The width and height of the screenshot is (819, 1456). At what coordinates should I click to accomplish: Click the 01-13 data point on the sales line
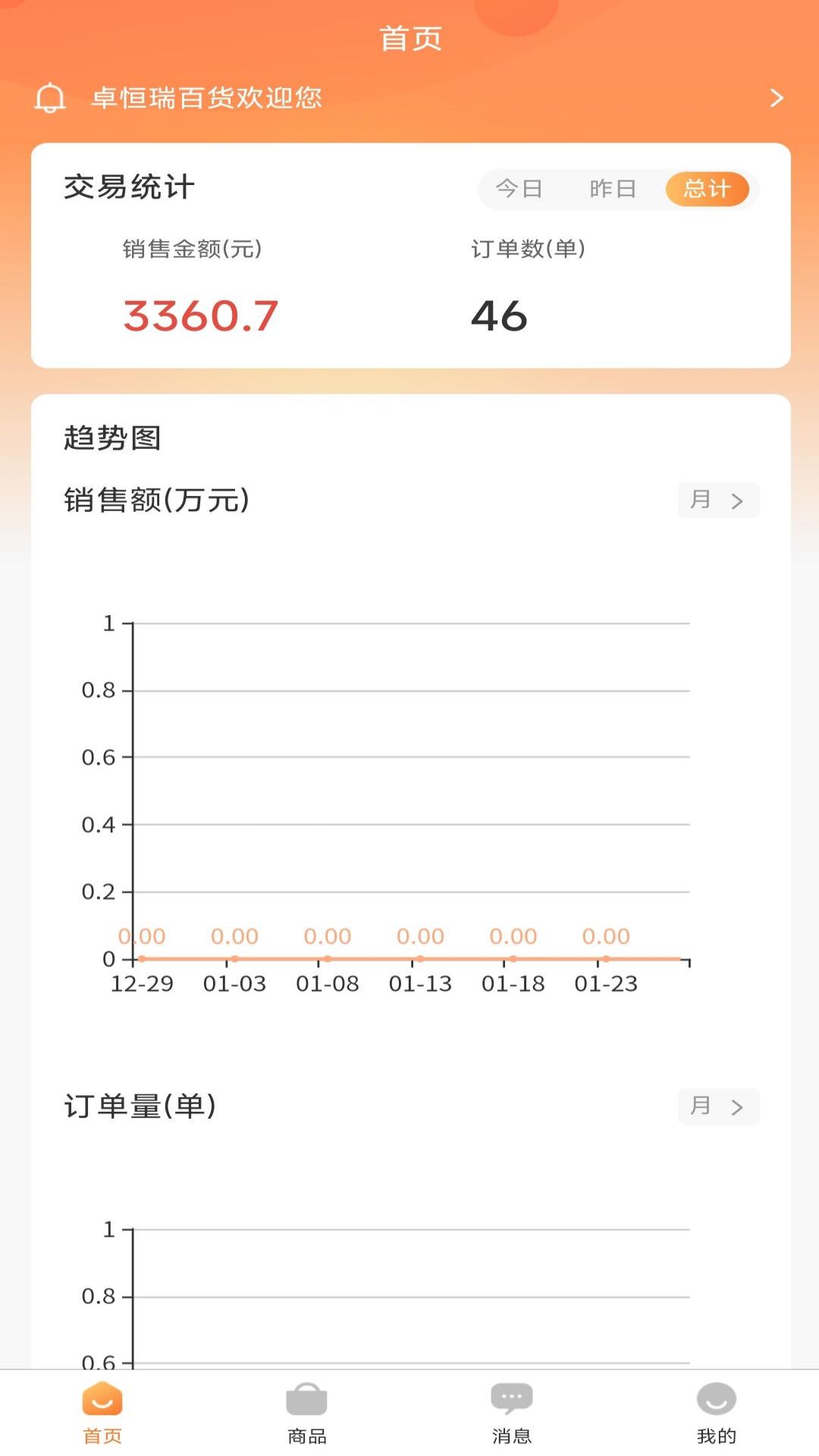point(420,959)
